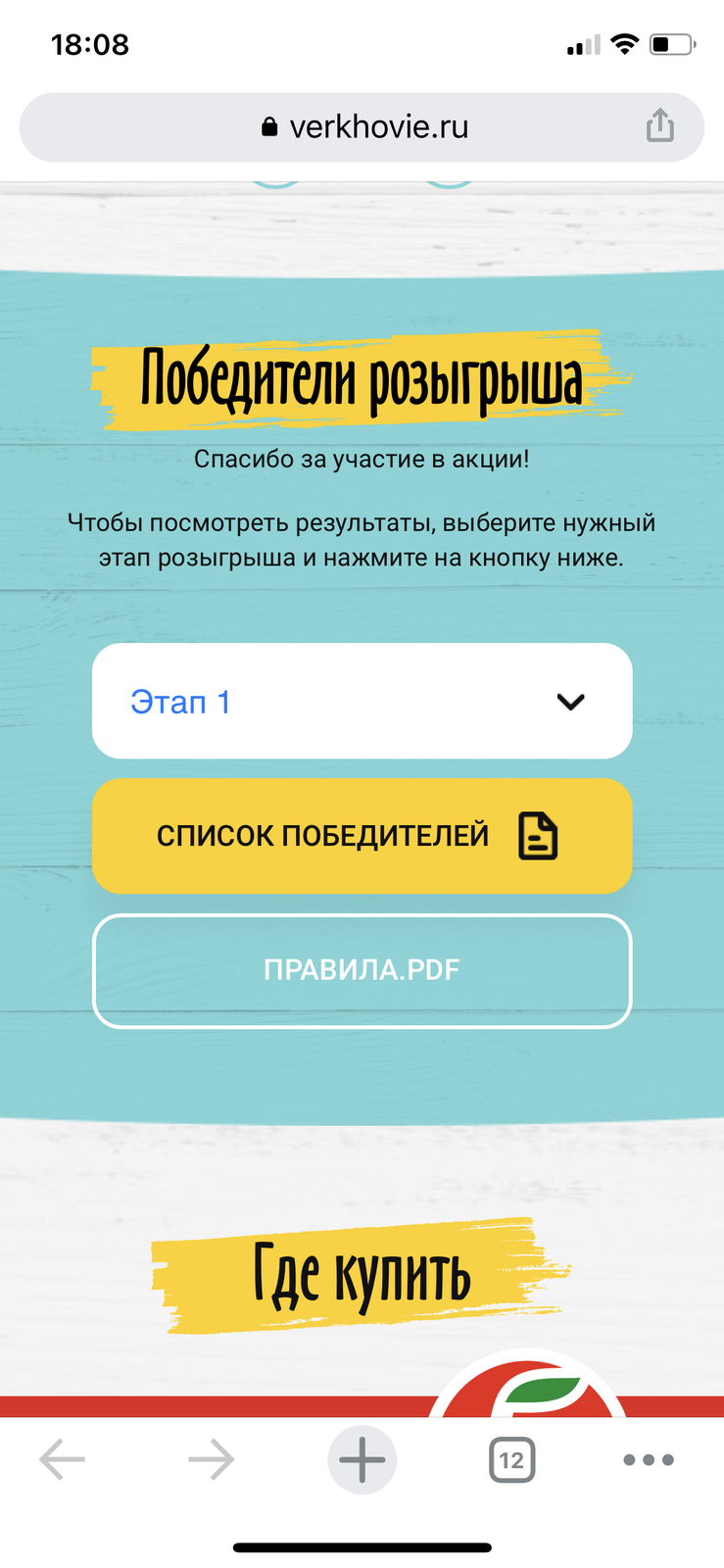Open the Правила.PDF rules file
This screenshot has height=1568, width=724.
(x=362, y=970)
